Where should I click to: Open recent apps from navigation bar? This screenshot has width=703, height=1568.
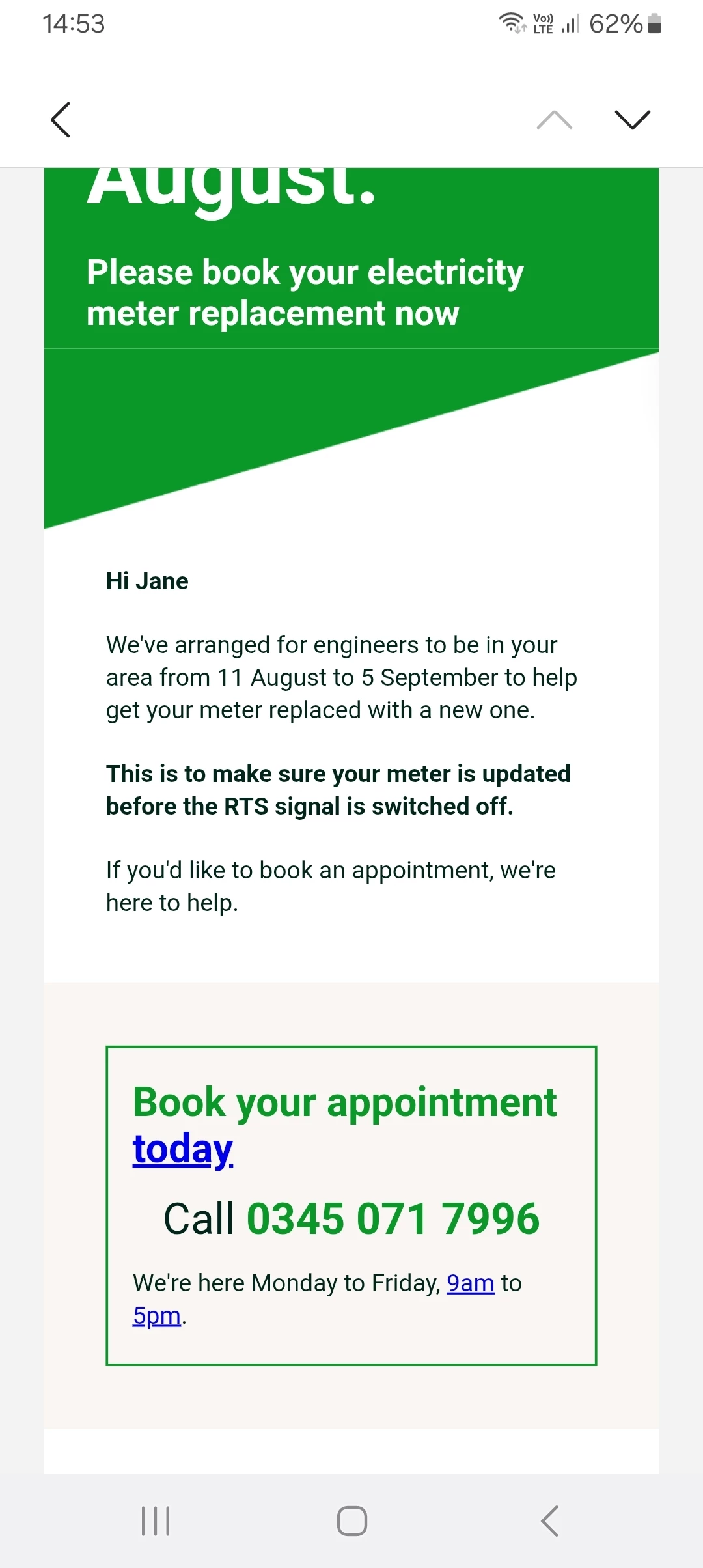156,1521
